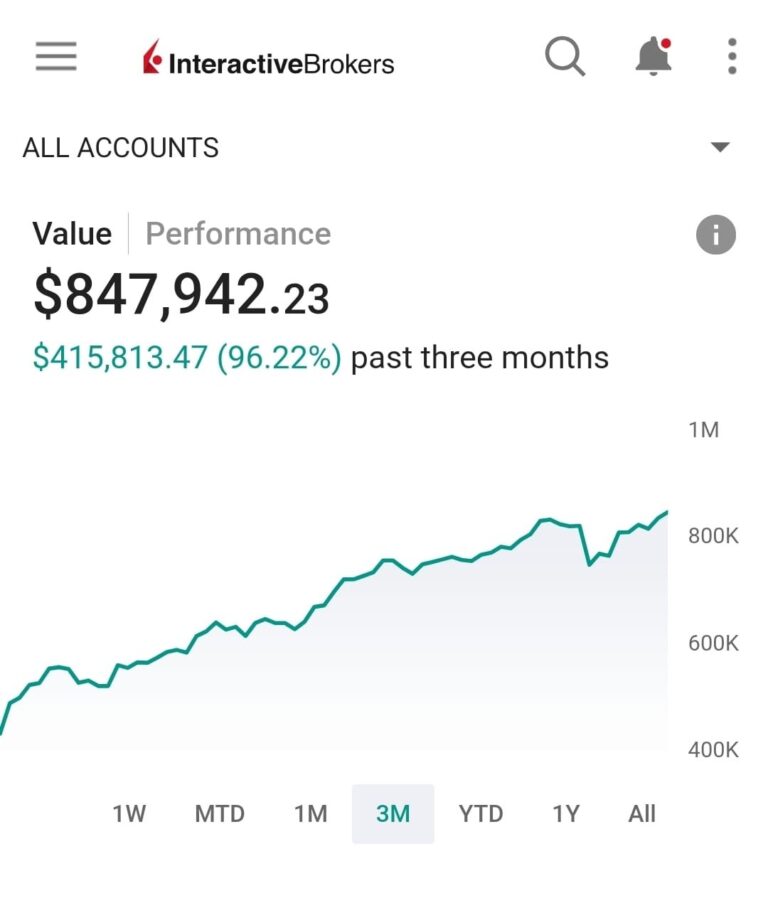Switch chart to 1M range
The image size is (768, 903).
click(x=310, y=814)
